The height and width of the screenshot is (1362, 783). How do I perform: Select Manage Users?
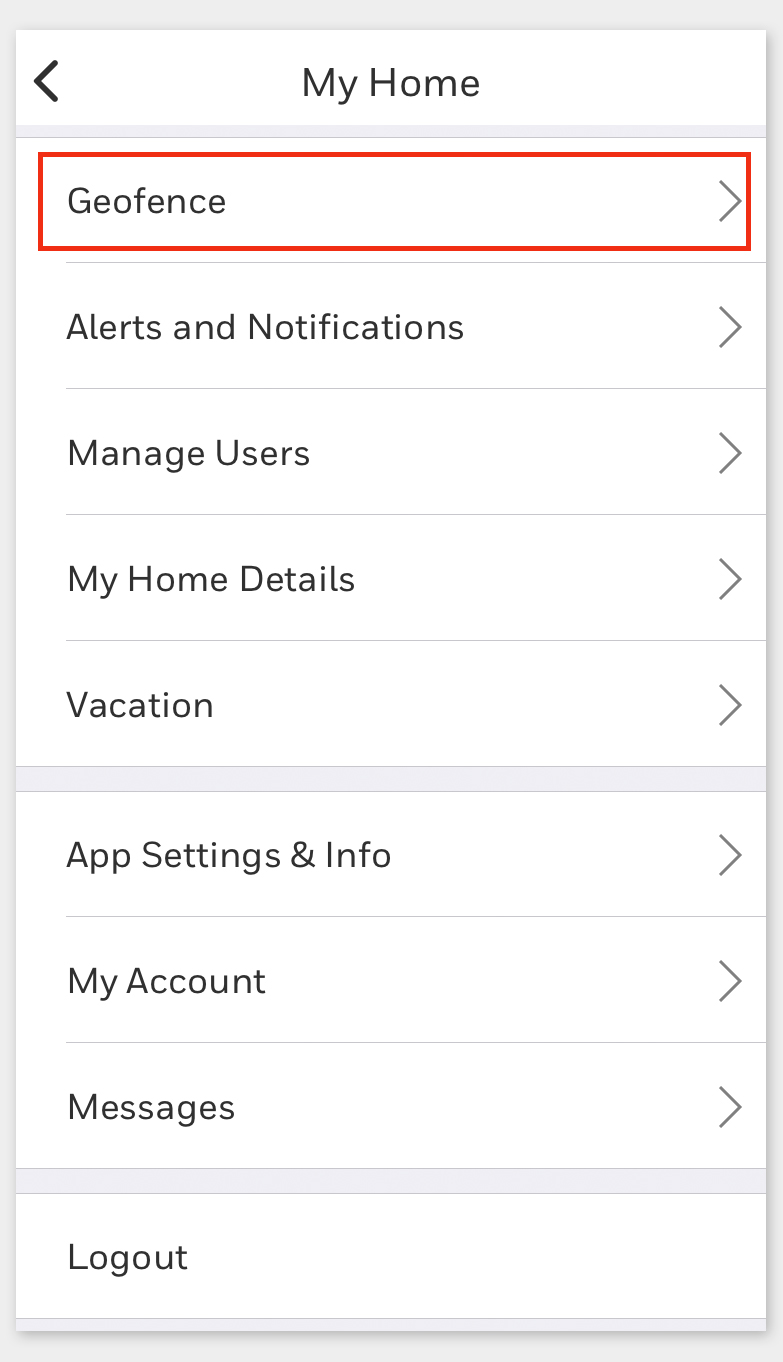point(393,453)
